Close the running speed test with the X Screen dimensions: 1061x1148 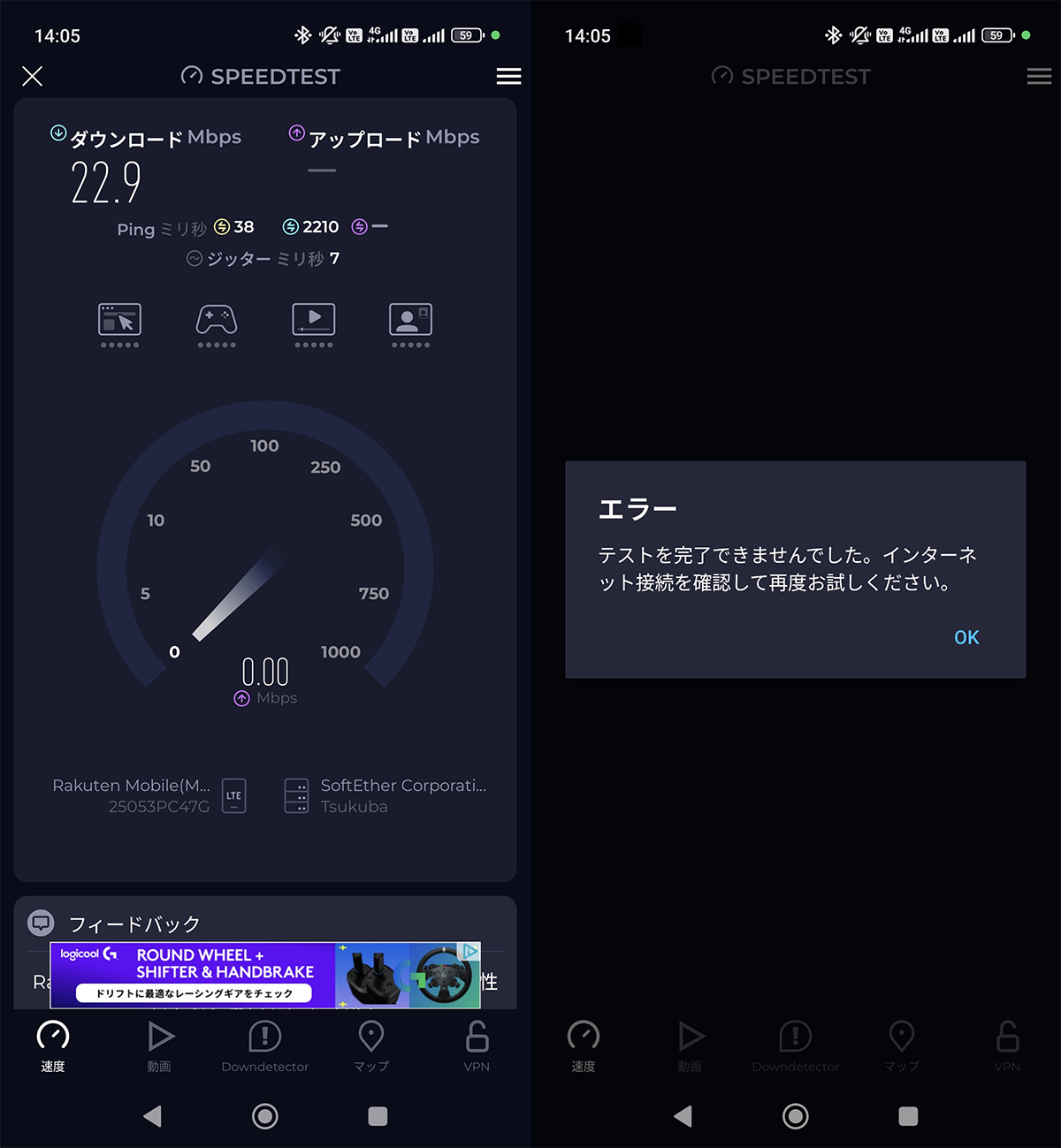coord(33,77)
